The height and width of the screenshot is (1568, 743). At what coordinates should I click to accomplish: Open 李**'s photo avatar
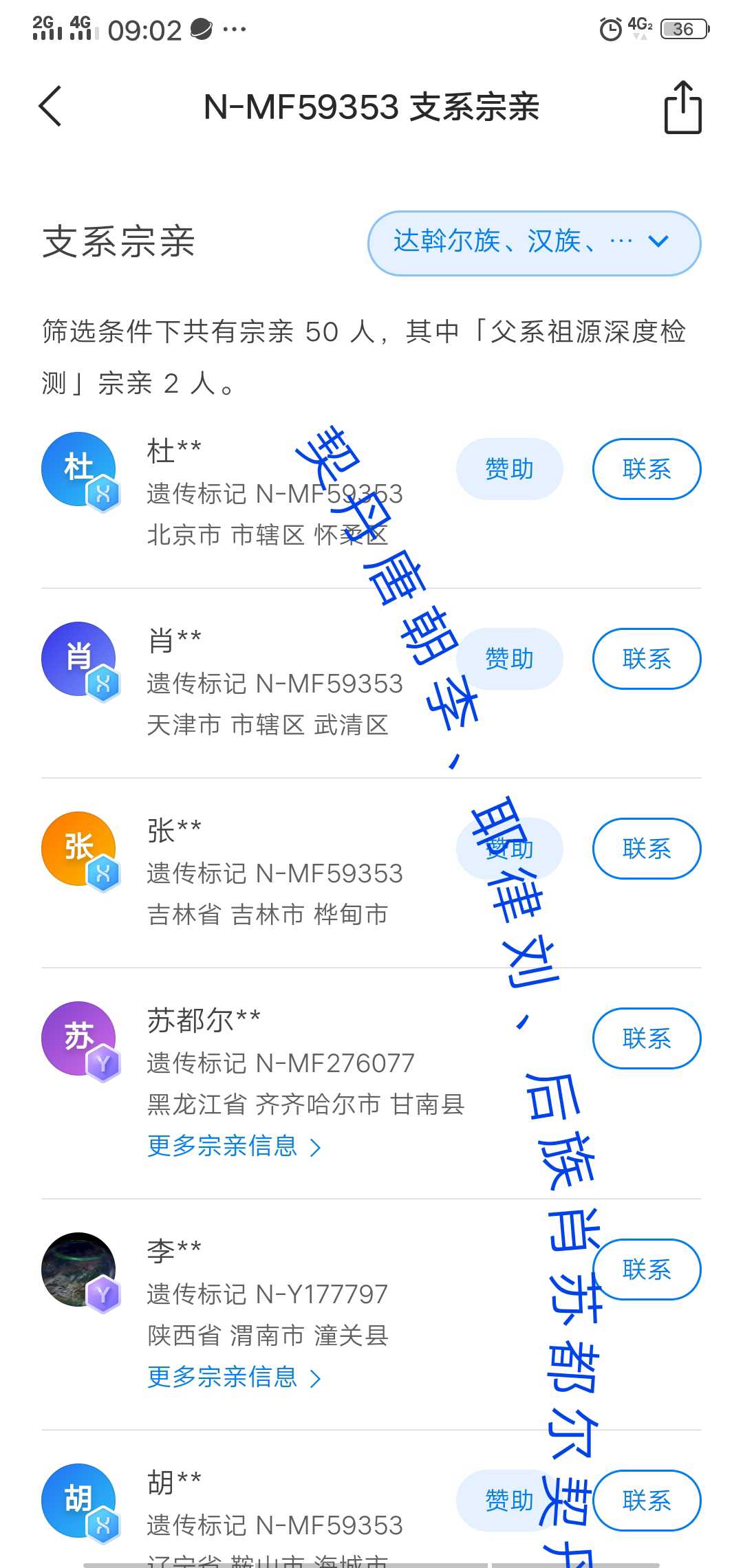78,1270
